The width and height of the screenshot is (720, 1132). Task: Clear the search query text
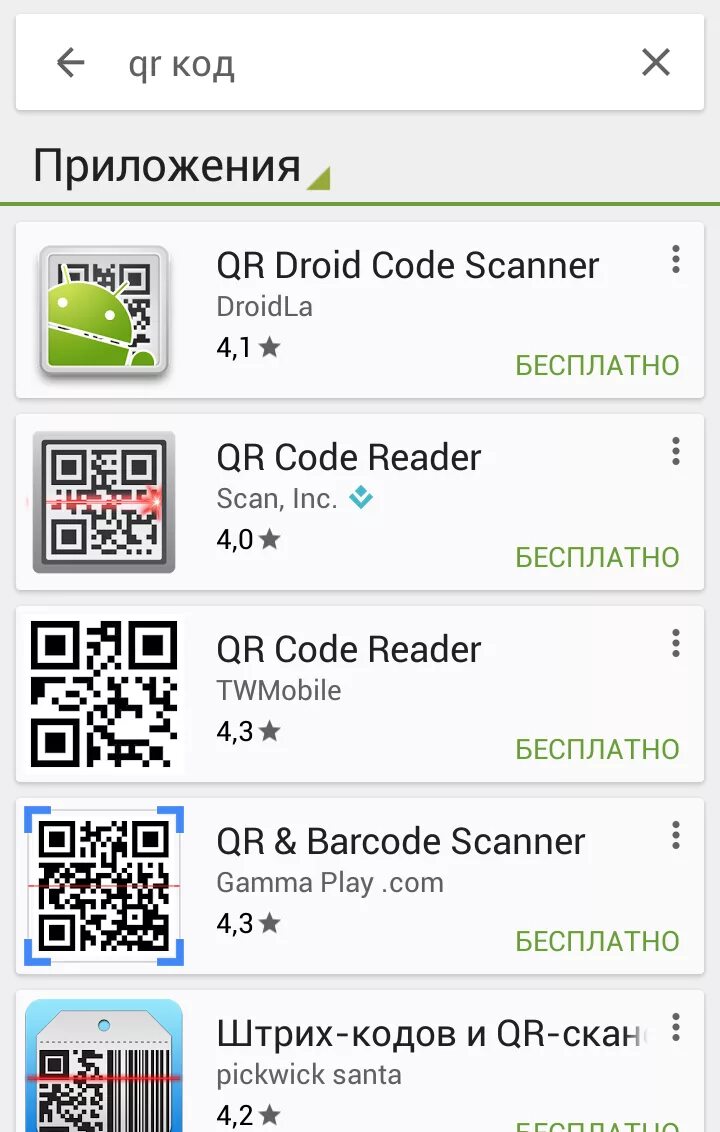655,64
